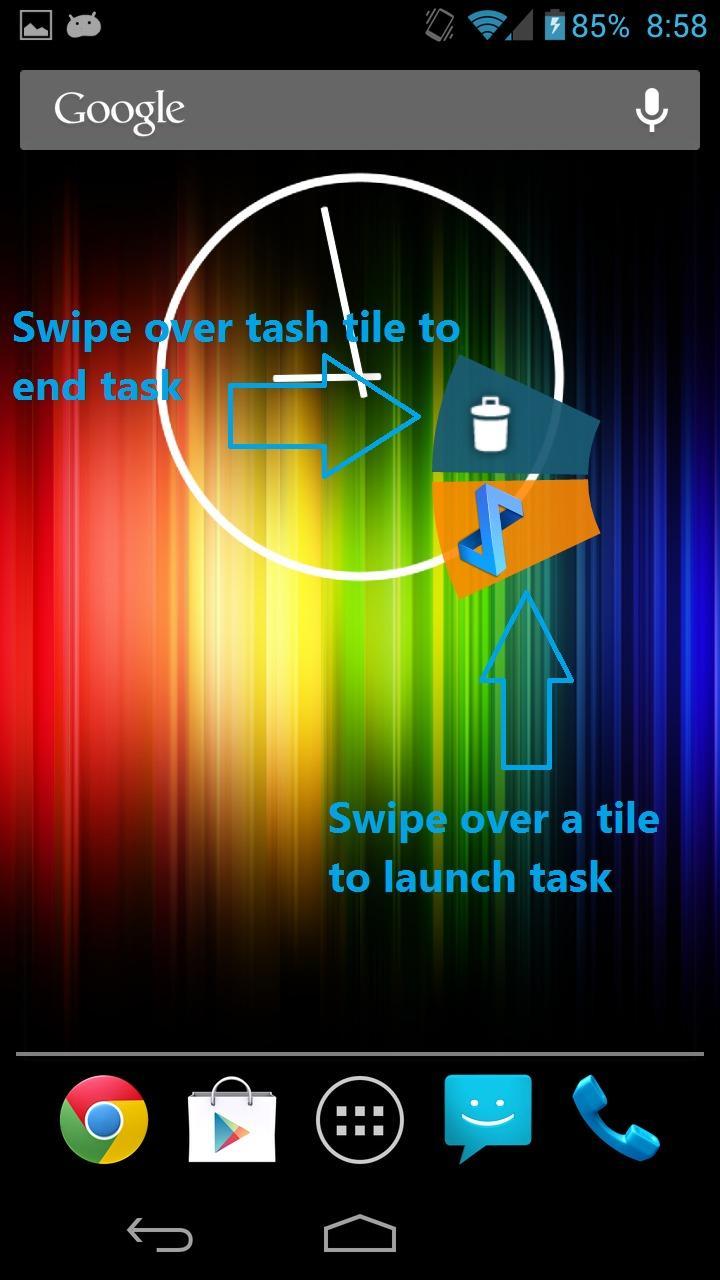Open the Play Store app

point(232,1120)
